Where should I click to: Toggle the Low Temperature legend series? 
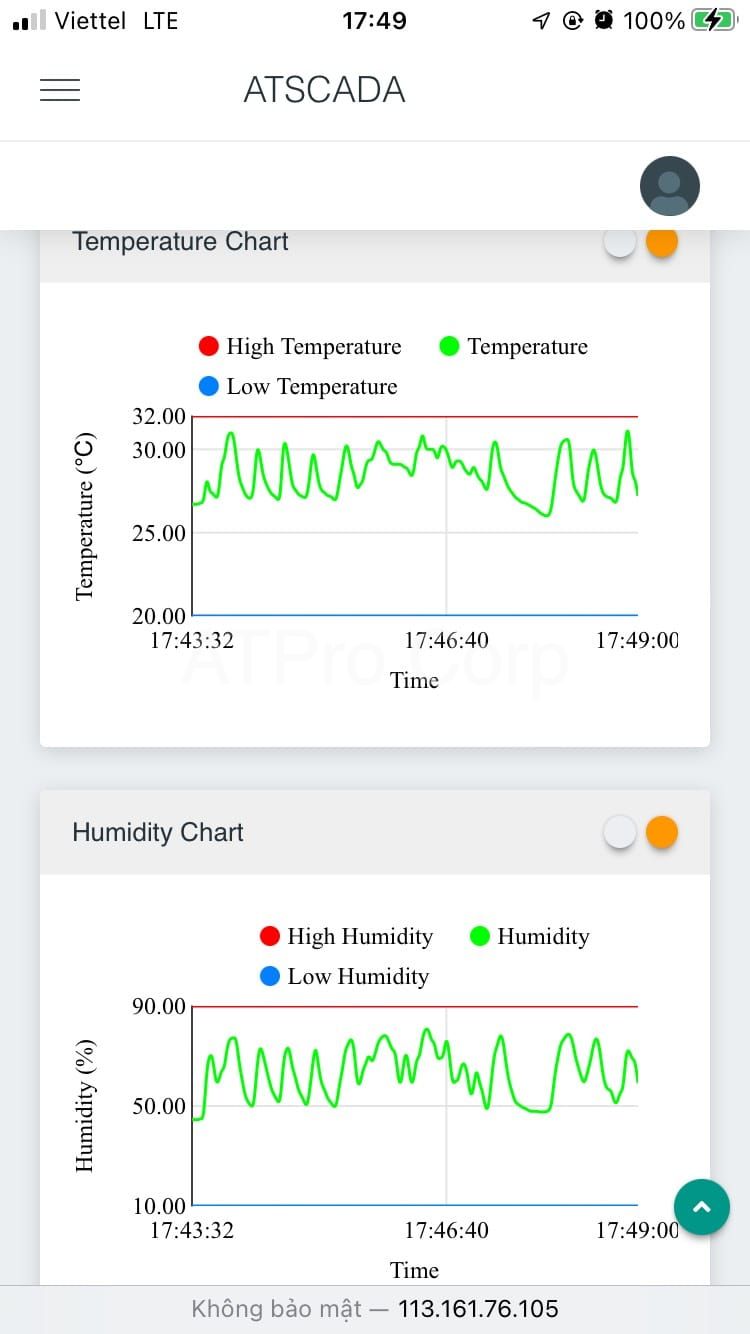click(x=298, y=387)
